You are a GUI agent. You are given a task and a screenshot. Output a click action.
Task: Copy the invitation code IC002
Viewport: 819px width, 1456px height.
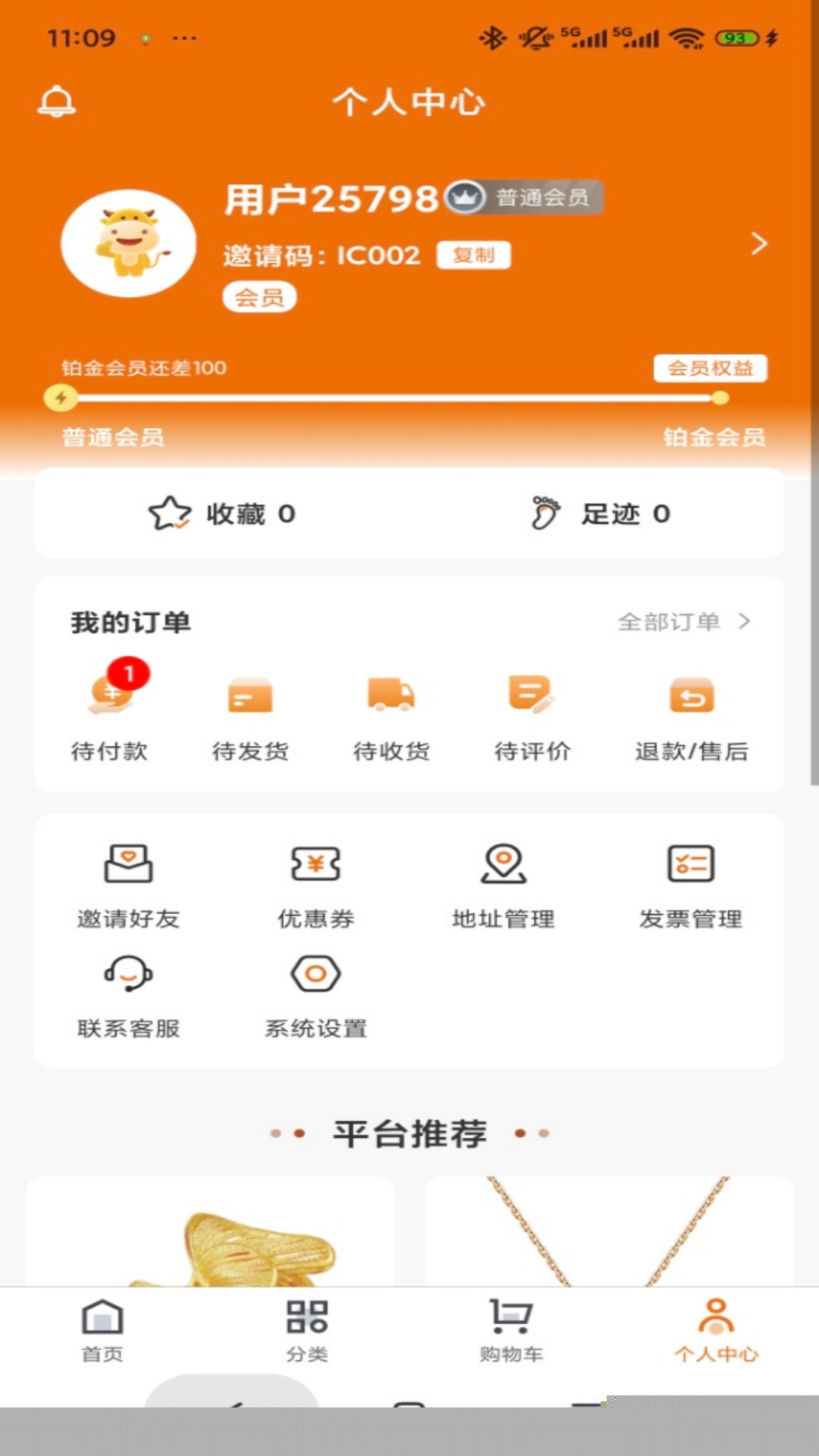(x=473, y=256)
